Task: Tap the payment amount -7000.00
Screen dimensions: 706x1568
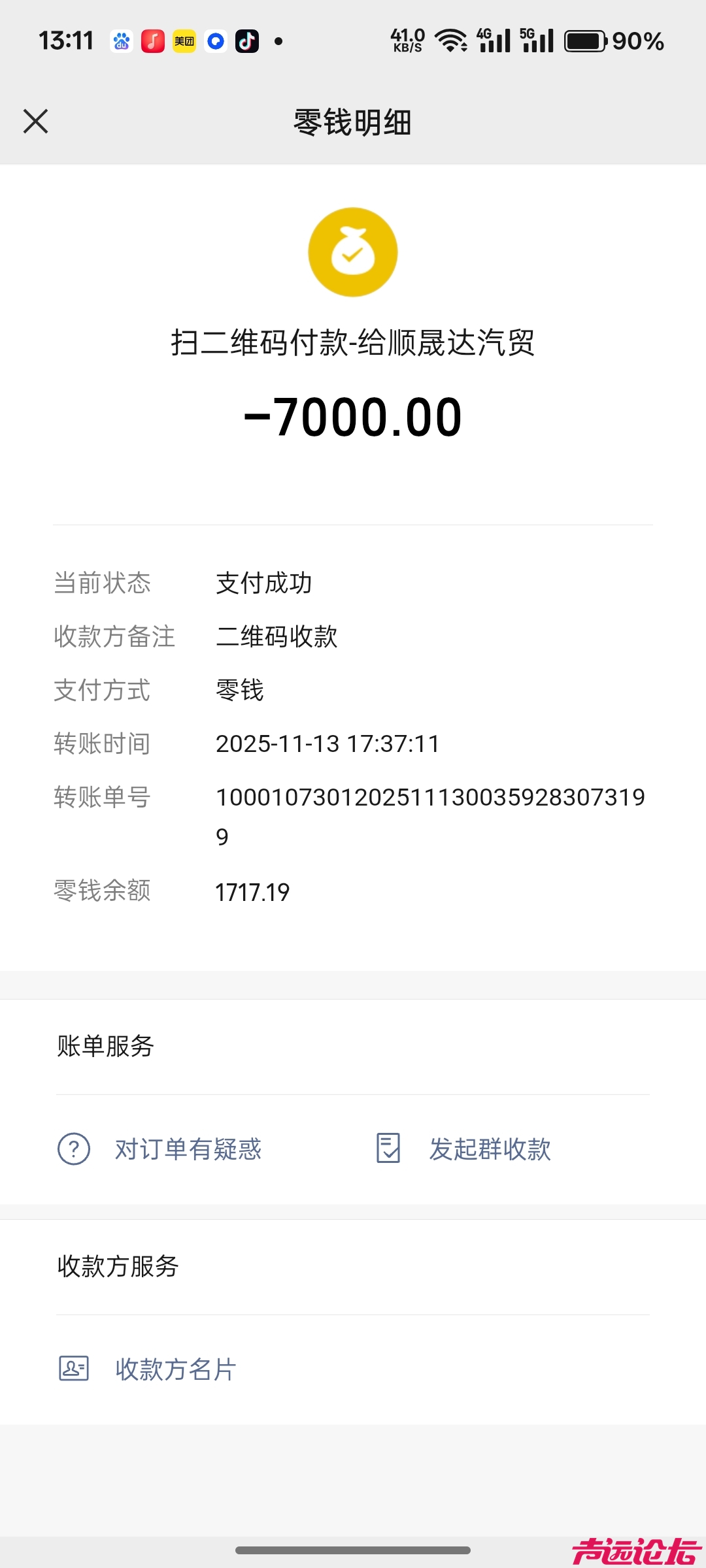Action: 353,416
